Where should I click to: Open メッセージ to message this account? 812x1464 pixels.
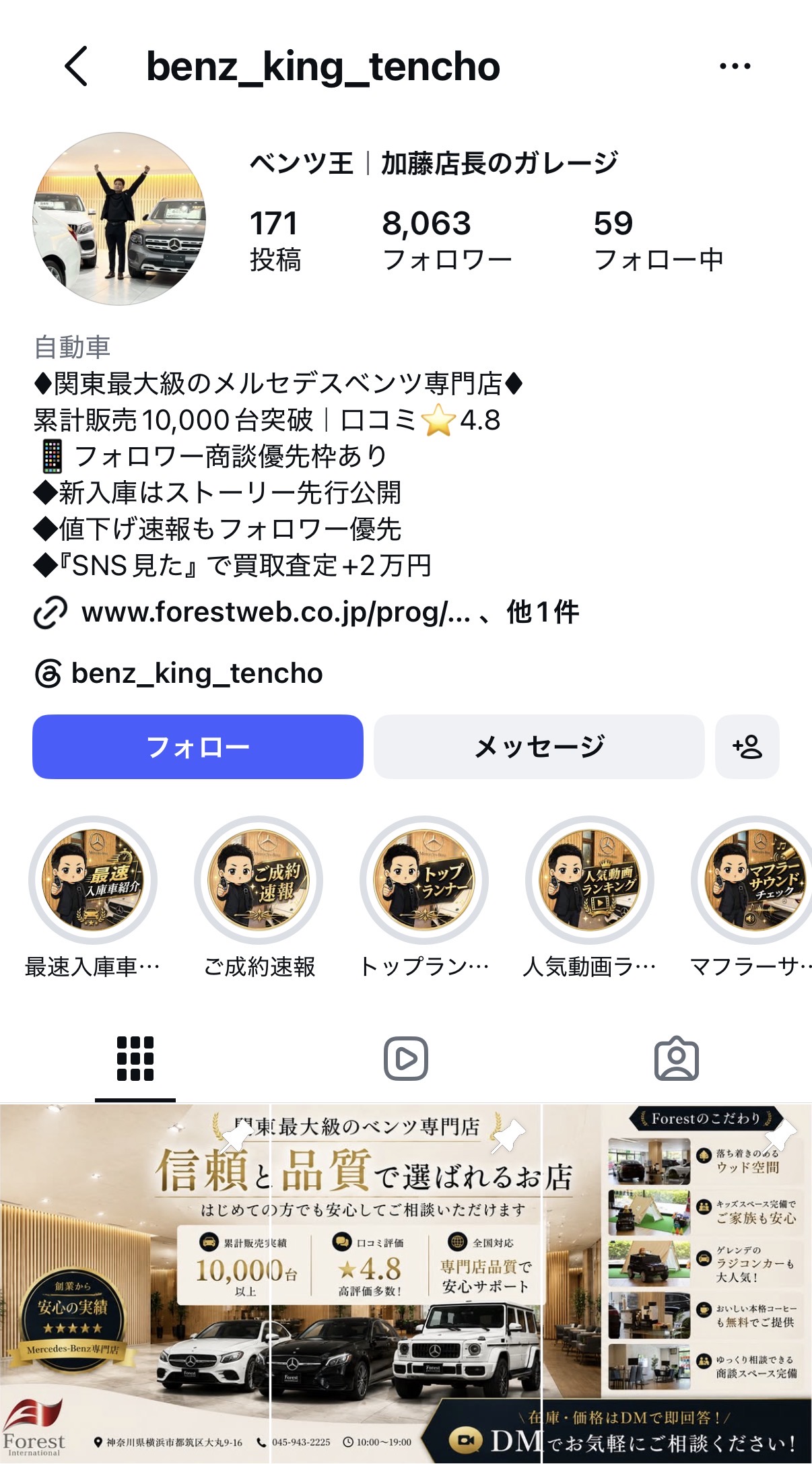point(539,747)
